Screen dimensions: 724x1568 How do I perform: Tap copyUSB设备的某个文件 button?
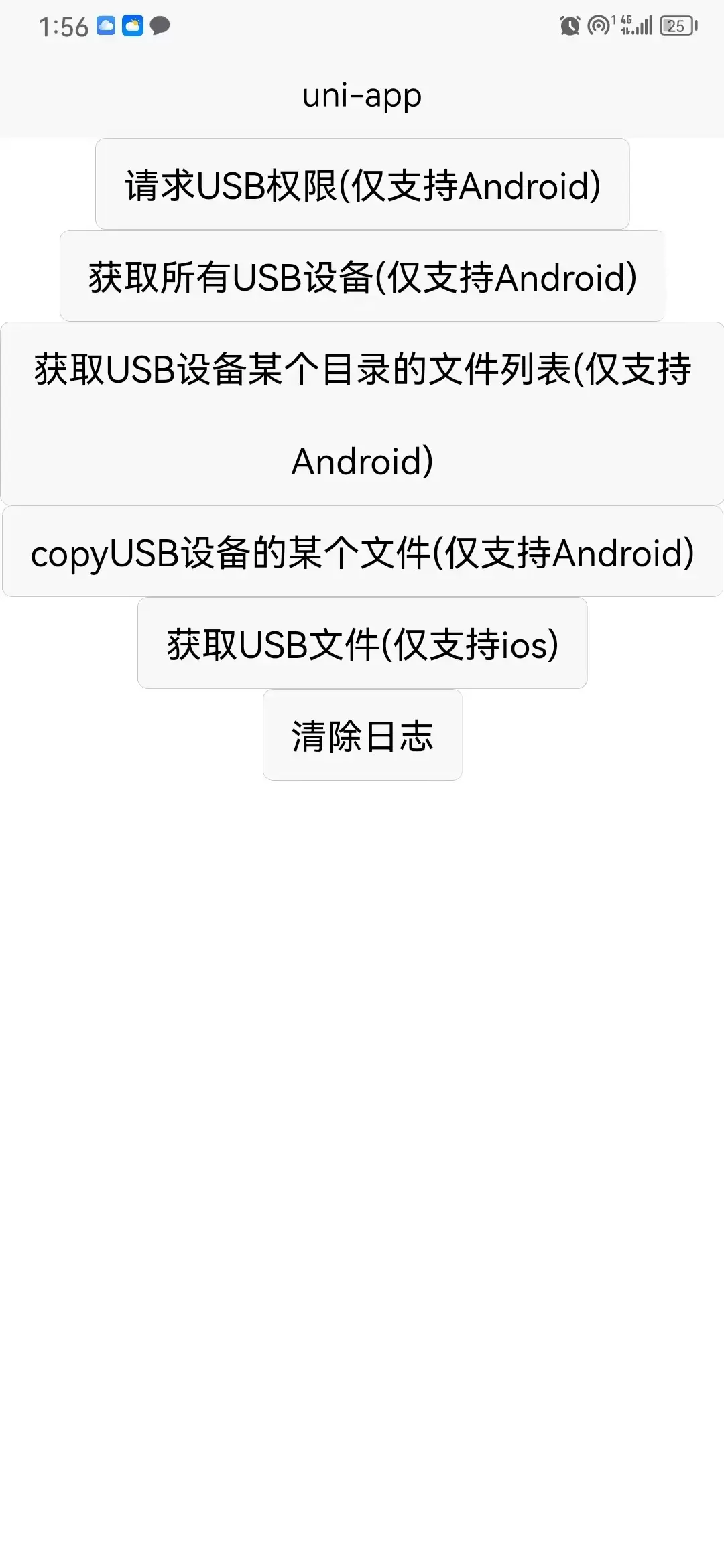[362, 552]
